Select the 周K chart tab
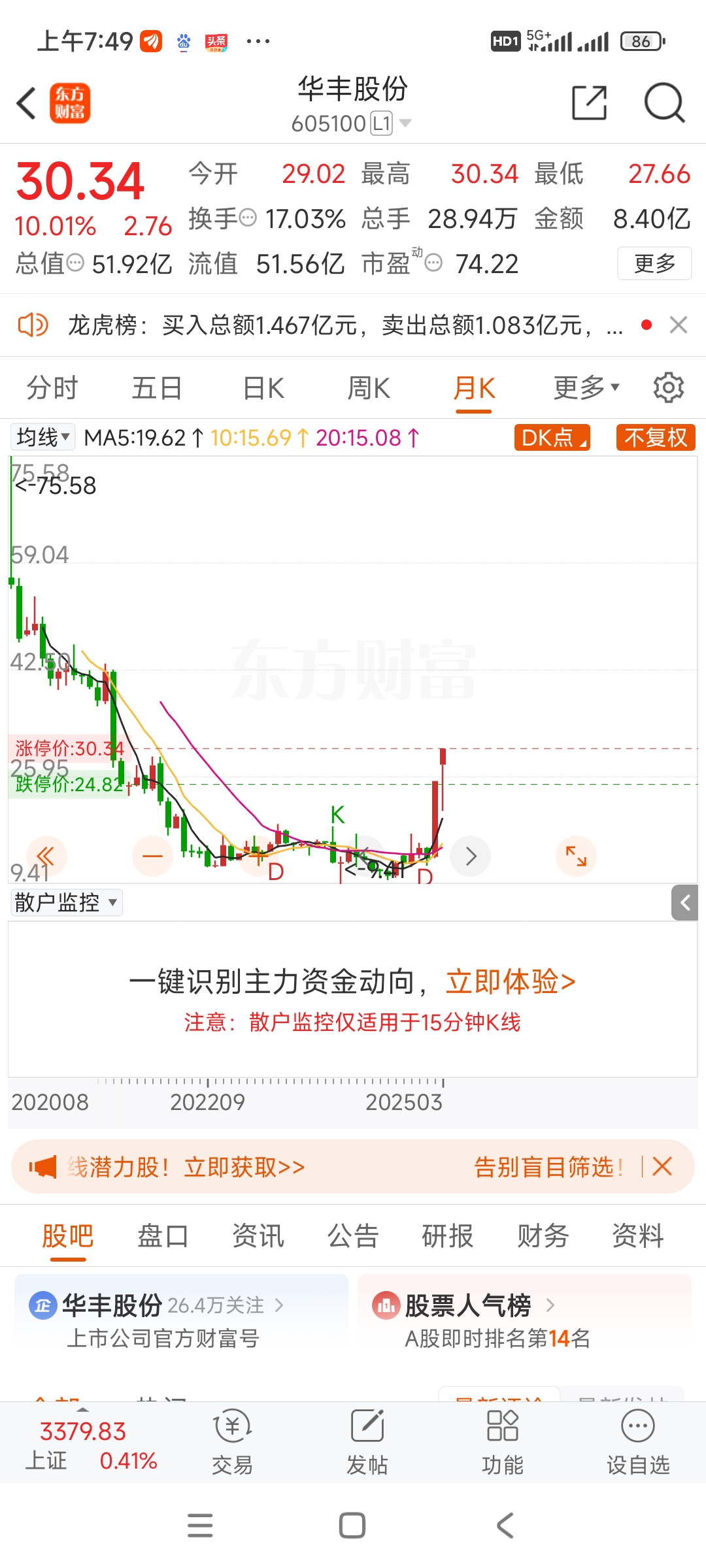Screen dimensions: 706x1568 click(369, 388)
